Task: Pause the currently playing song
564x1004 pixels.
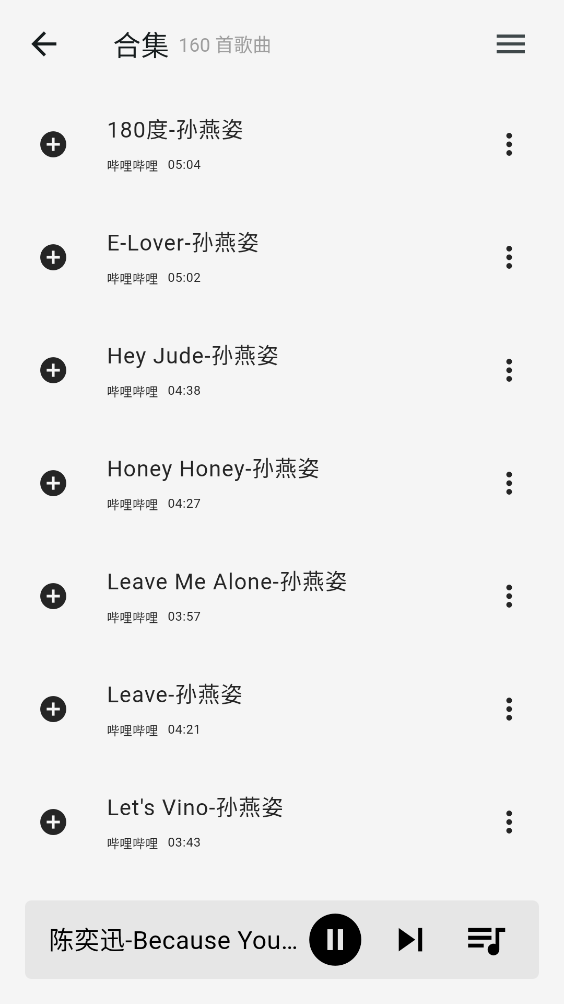Action: (x=335, y=939)
